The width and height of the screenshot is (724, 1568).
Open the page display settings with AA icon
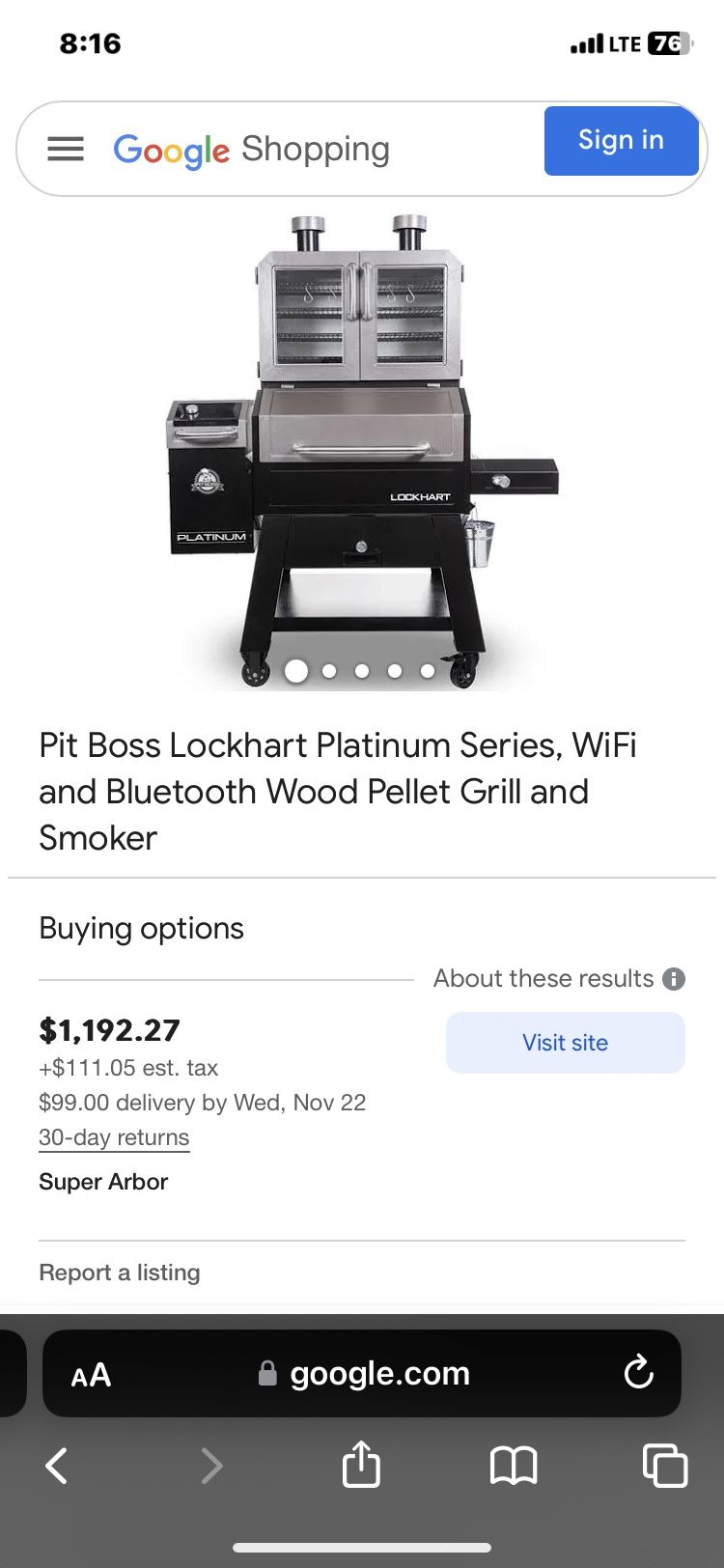pyautogui.click(x=90, y=1373)
